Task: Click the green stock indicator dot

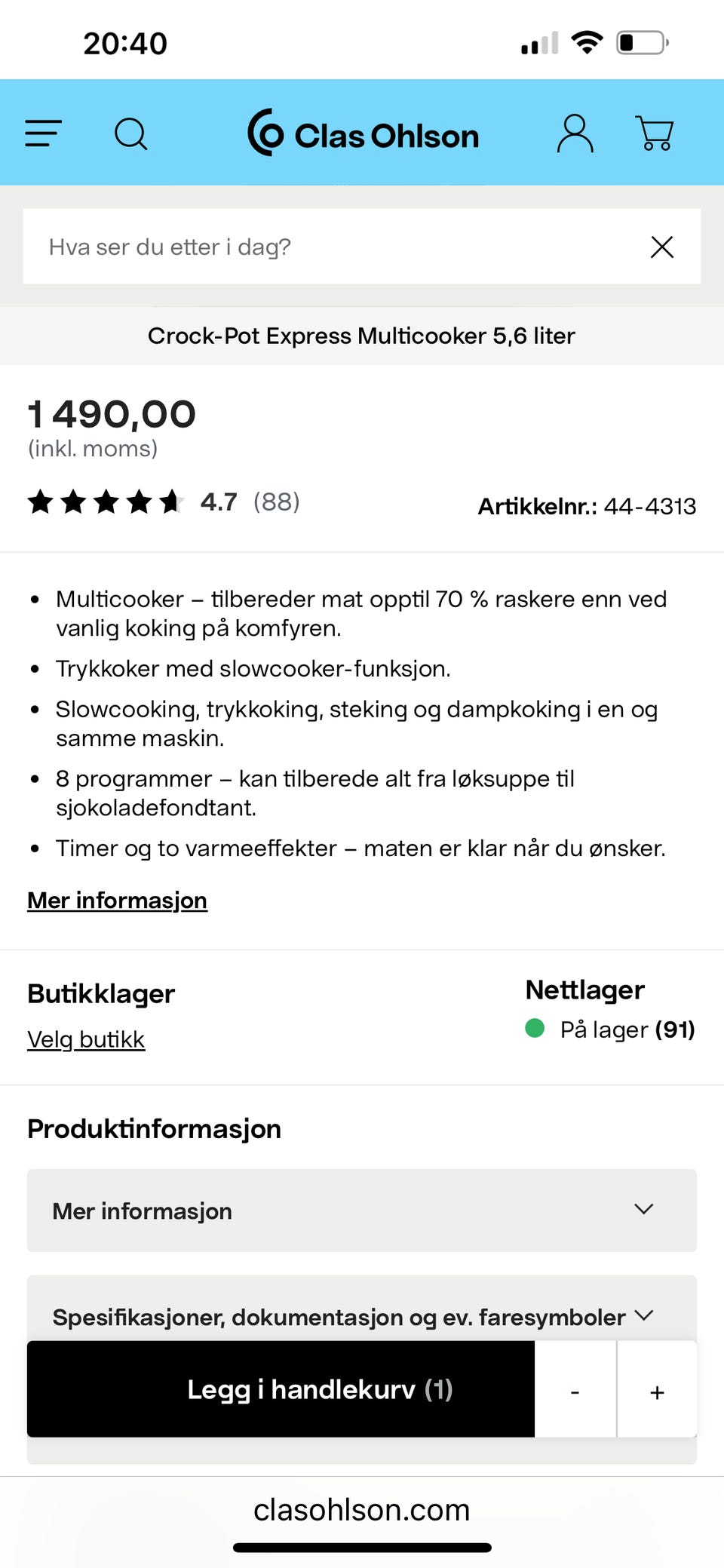Action: [535, 1028]
